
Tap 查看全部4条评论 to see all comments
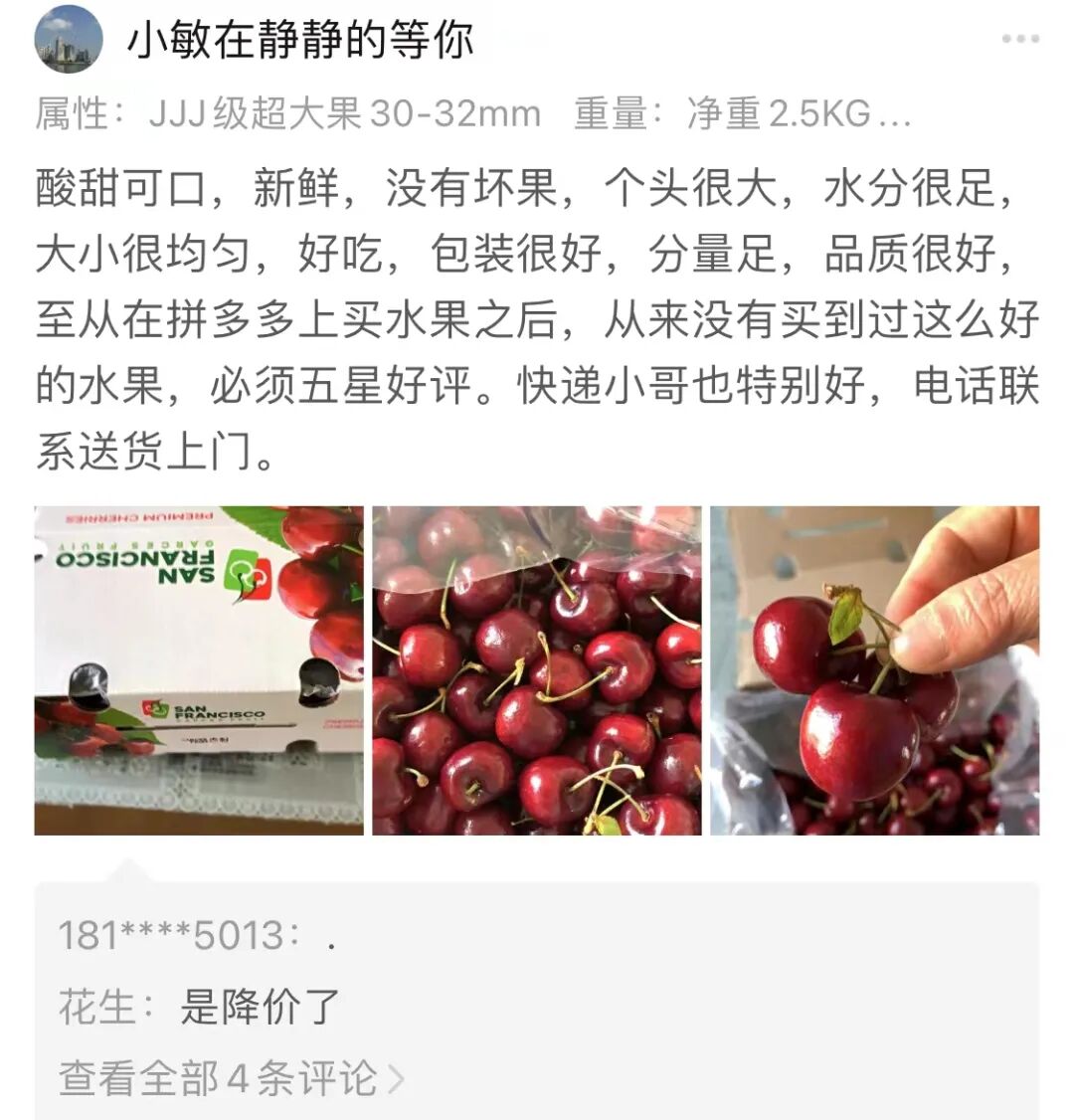(232, 1078)
